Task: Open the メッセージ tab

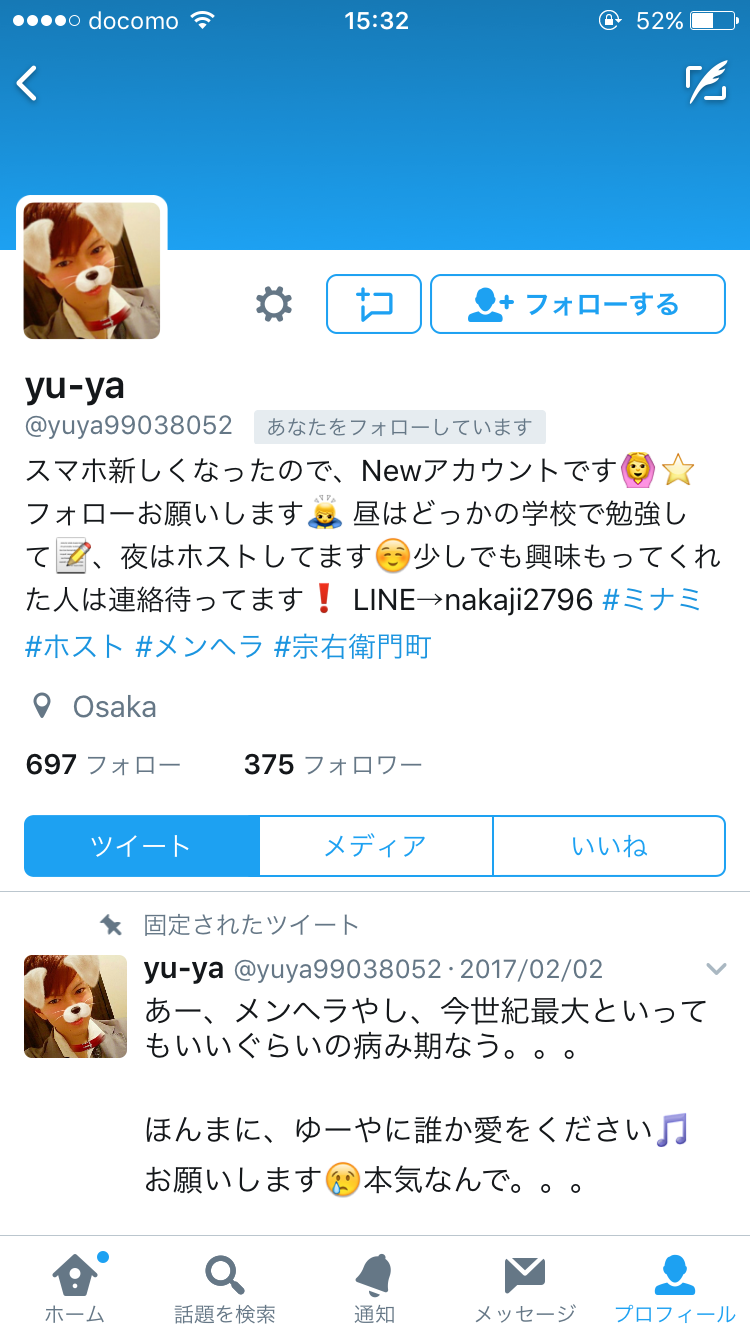Action: coord(525,1288)
